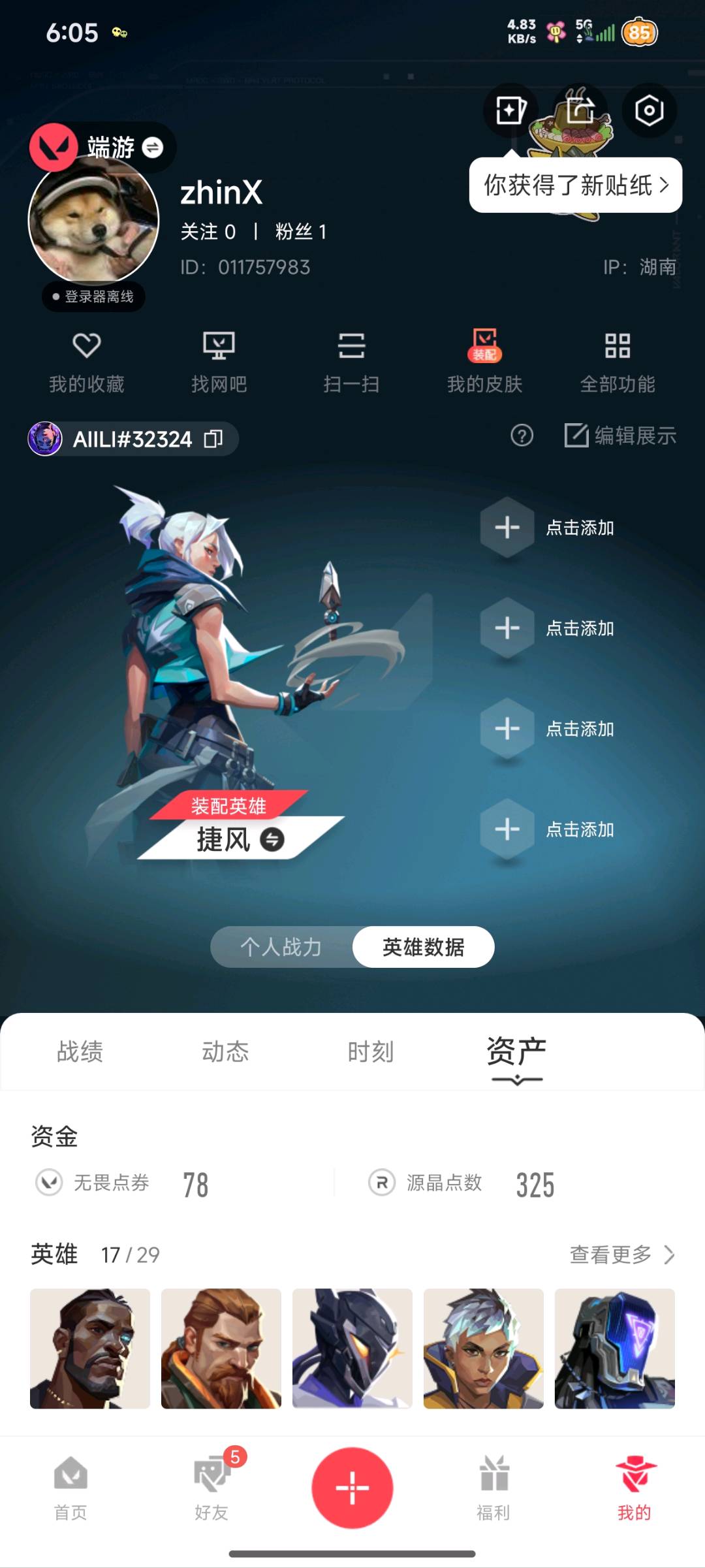Select the 战绩 tab
This screenshot has width=705, height=1568.
[80, 1051]
